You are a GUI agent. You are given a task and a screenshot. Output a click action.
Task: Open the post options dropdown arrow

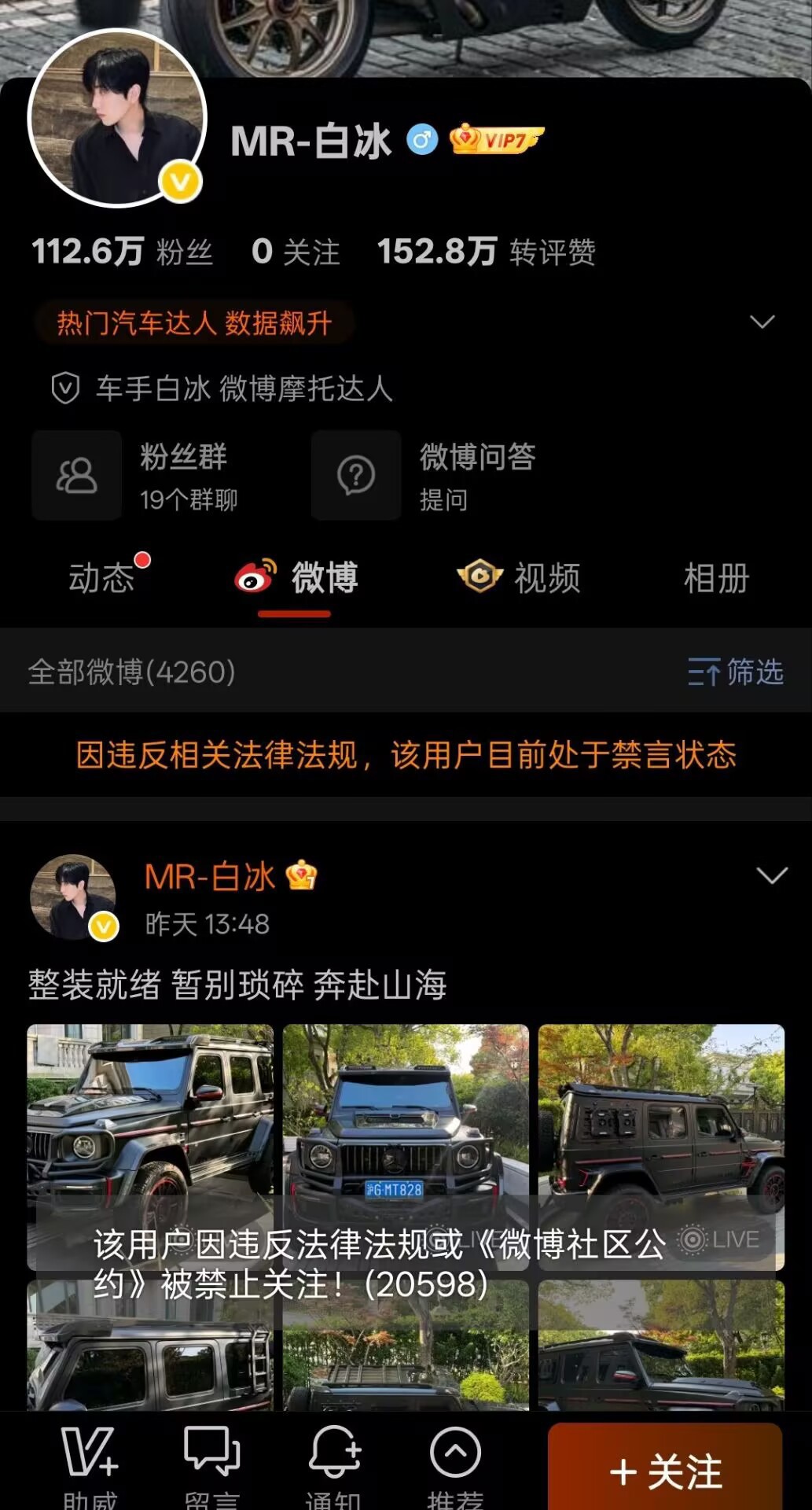771,876
